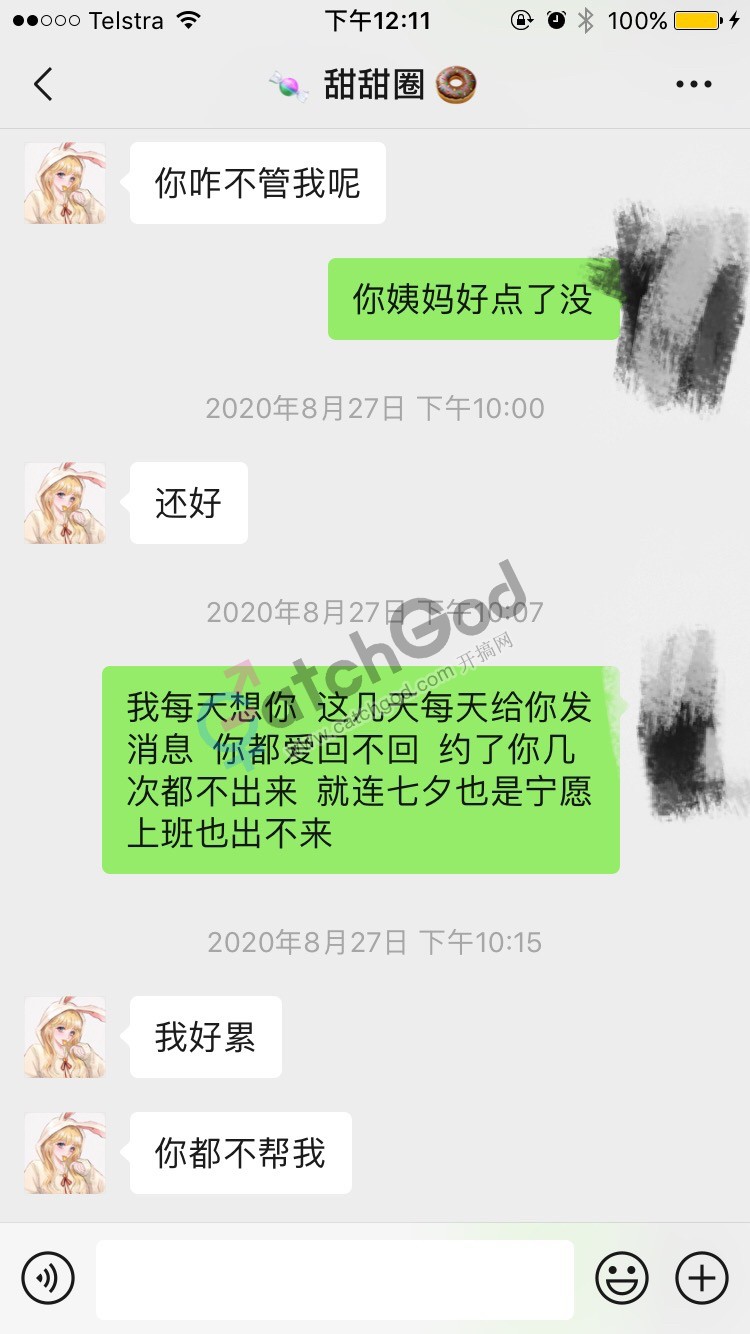Open the plus attachments menu
This screenshot has height=1334, width=750.
pyautogui.click(x=701, y=1278)
